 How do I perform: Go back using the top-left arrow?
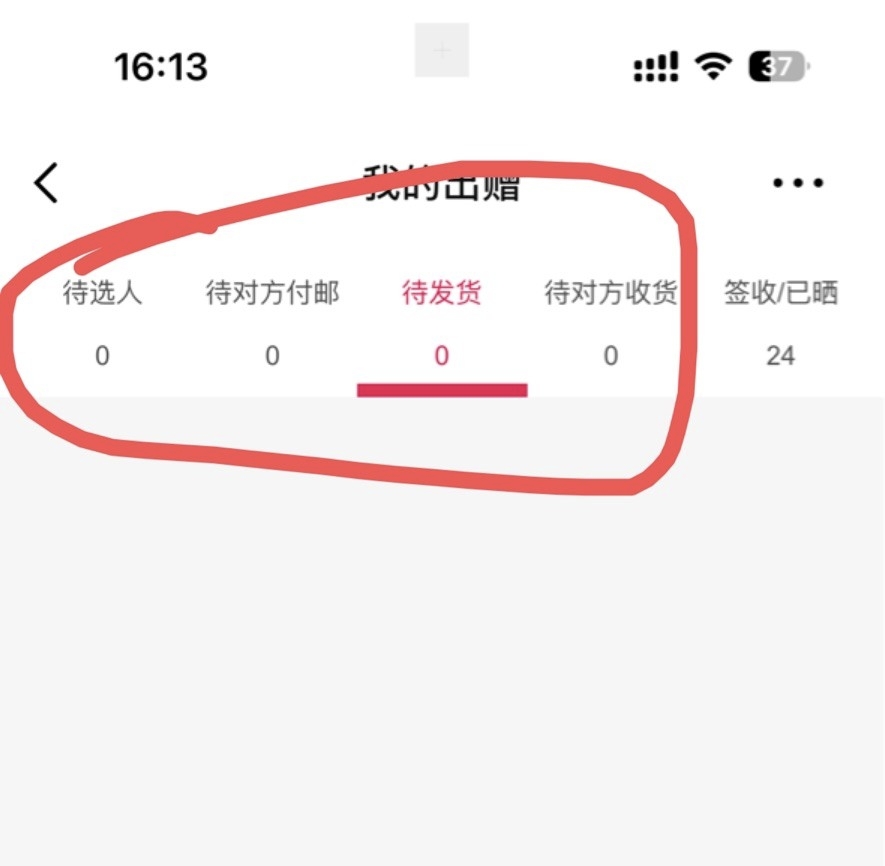[x=46, y=183]
